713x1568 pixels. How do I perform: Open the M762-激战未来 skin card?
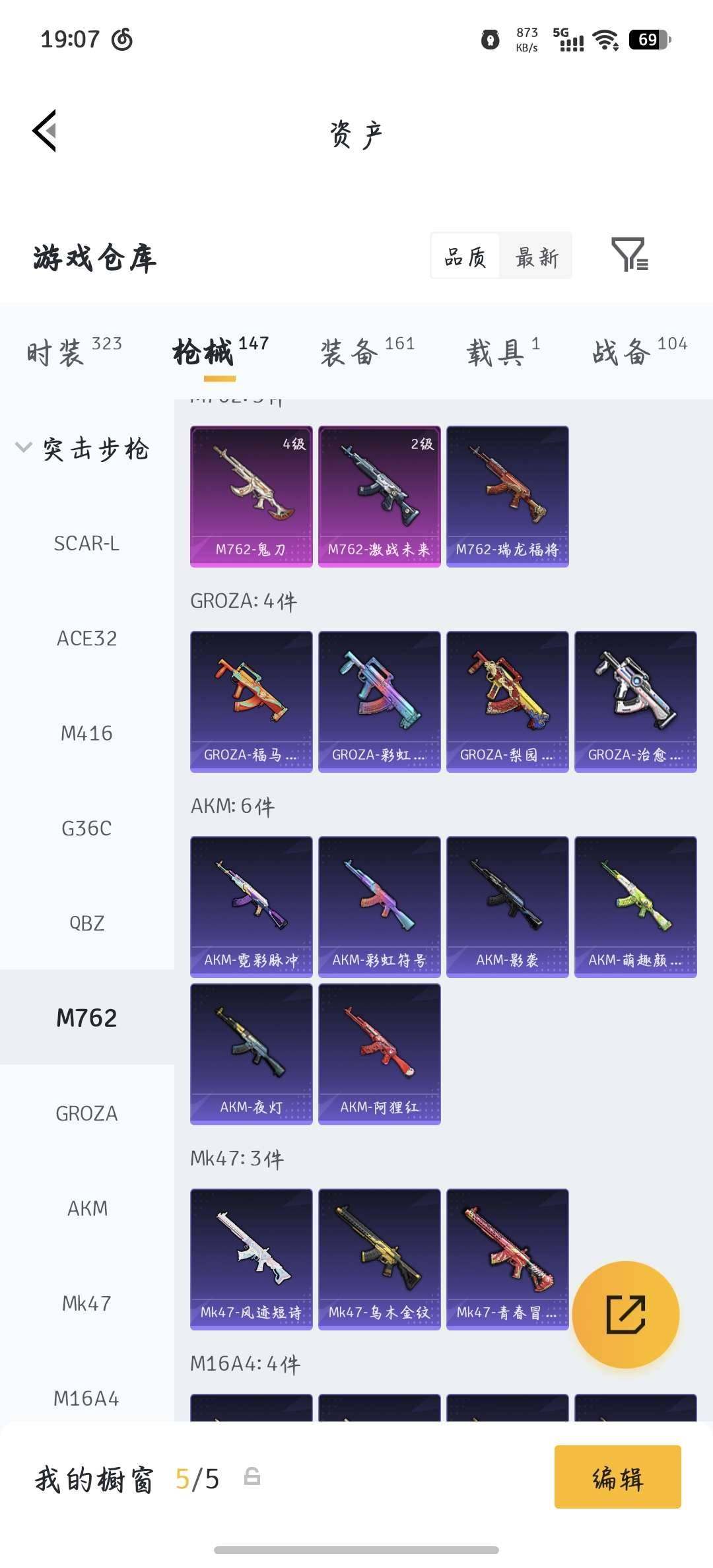(x=379, y=496)
